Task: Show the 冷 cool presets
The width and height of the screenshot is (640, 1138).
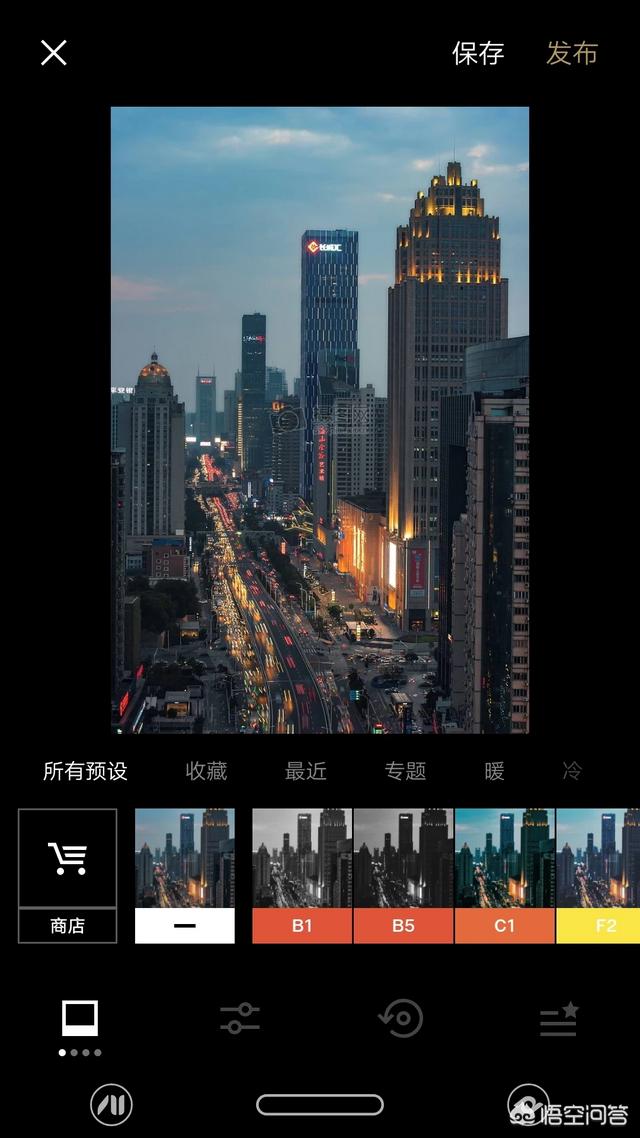Action: click(x=573, y=771)
